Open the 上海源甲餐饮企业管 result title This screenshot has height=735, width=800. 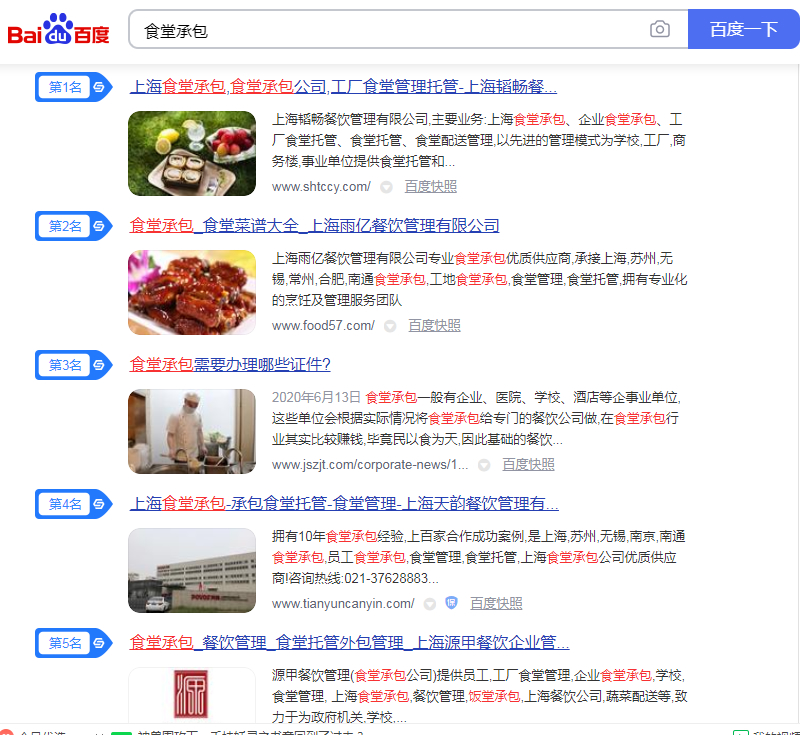coord(349,642)
